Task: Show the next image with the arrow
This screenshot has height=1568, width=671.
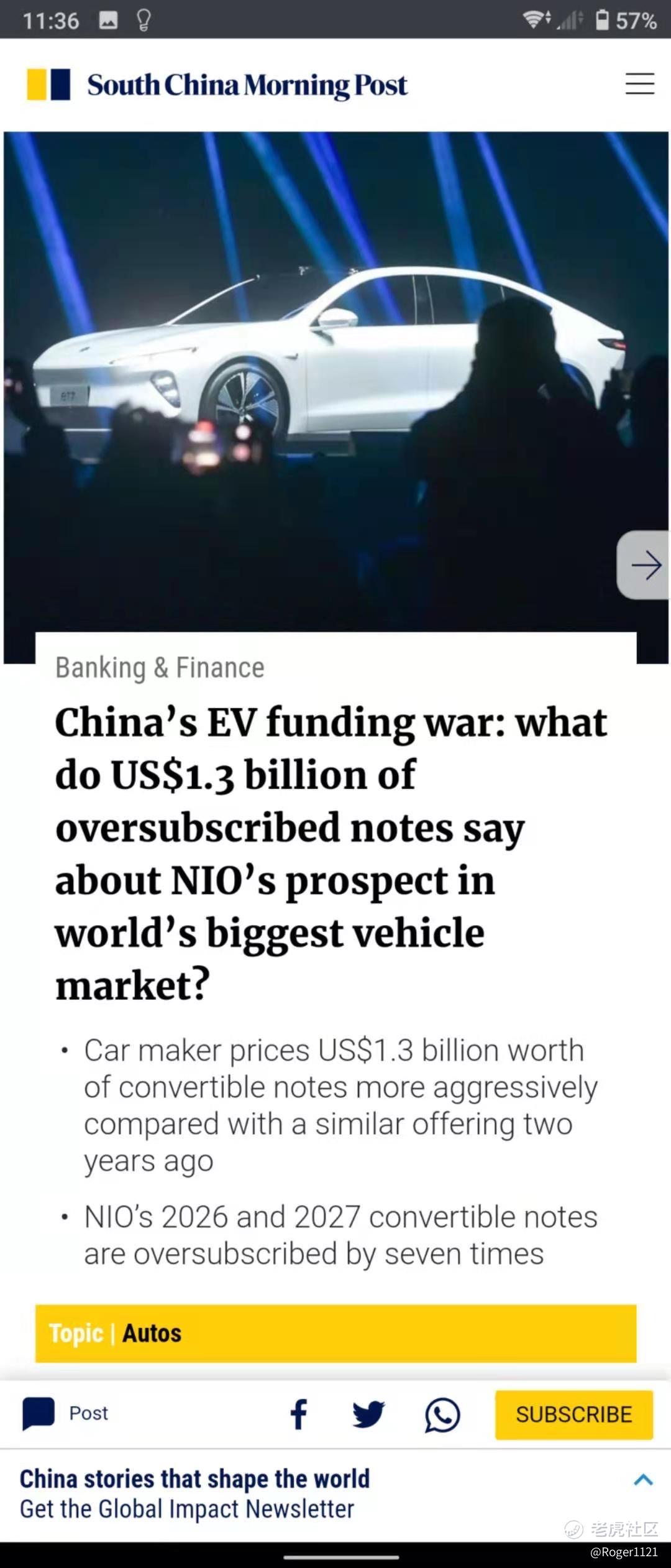Action: coord(646,565)
